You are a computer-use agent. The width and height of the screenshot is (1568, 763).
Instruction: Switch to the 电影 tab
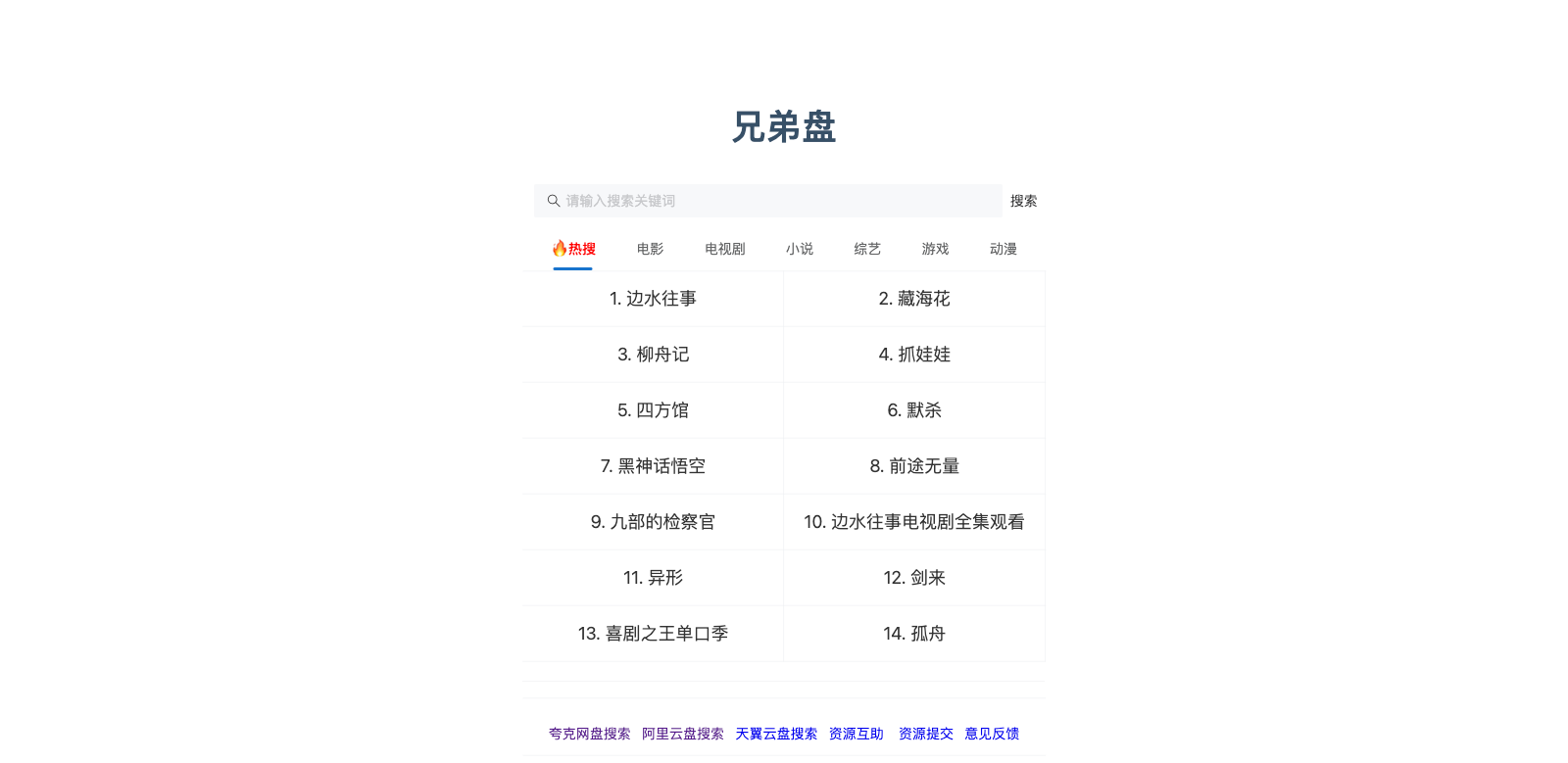click(650, 249)
